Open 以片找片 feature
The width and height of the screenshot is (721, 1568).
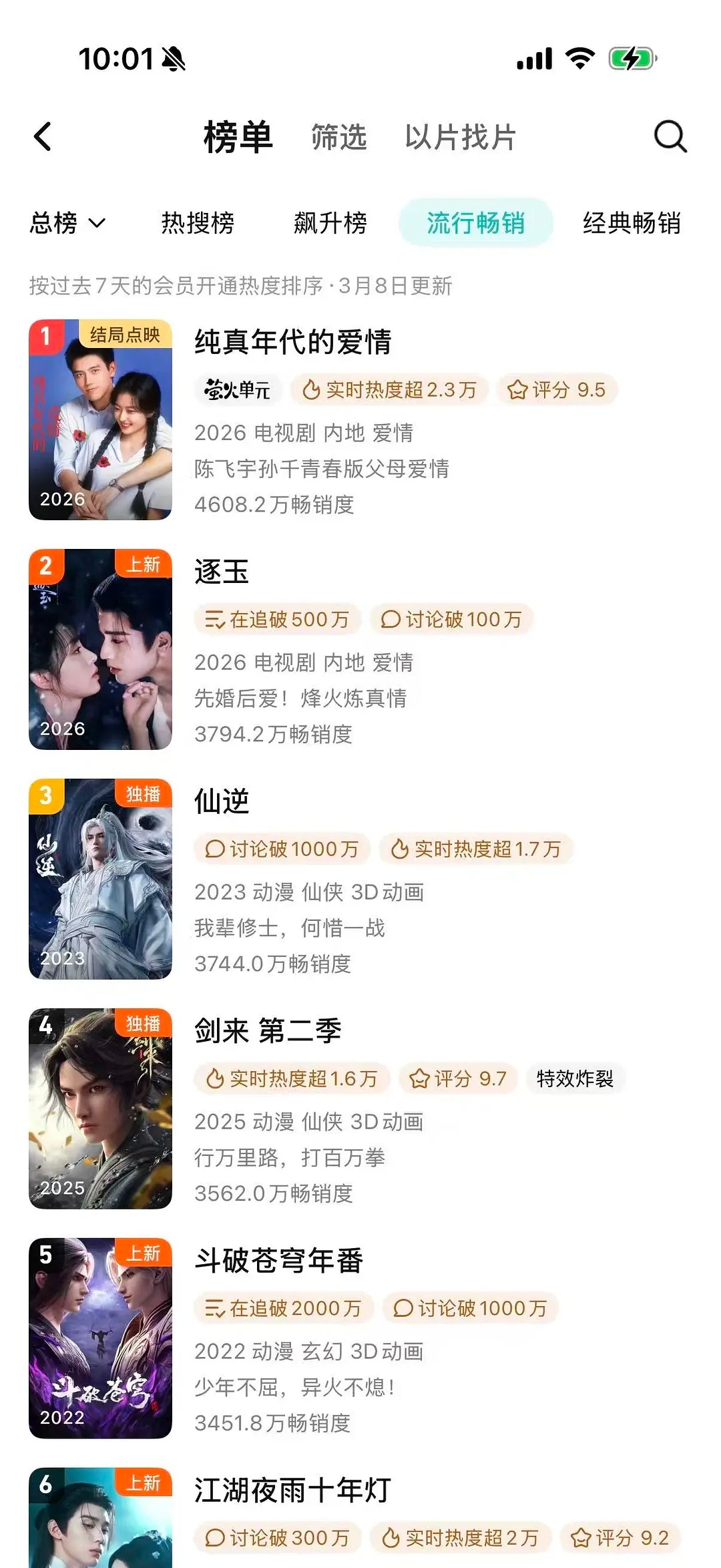459,138
